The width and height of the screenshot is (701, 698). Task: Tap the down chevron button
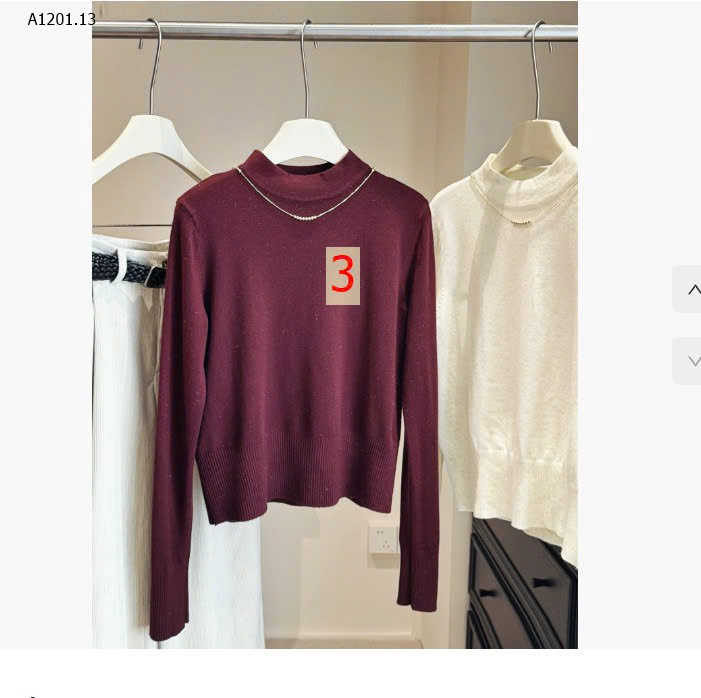pos(690,361)
